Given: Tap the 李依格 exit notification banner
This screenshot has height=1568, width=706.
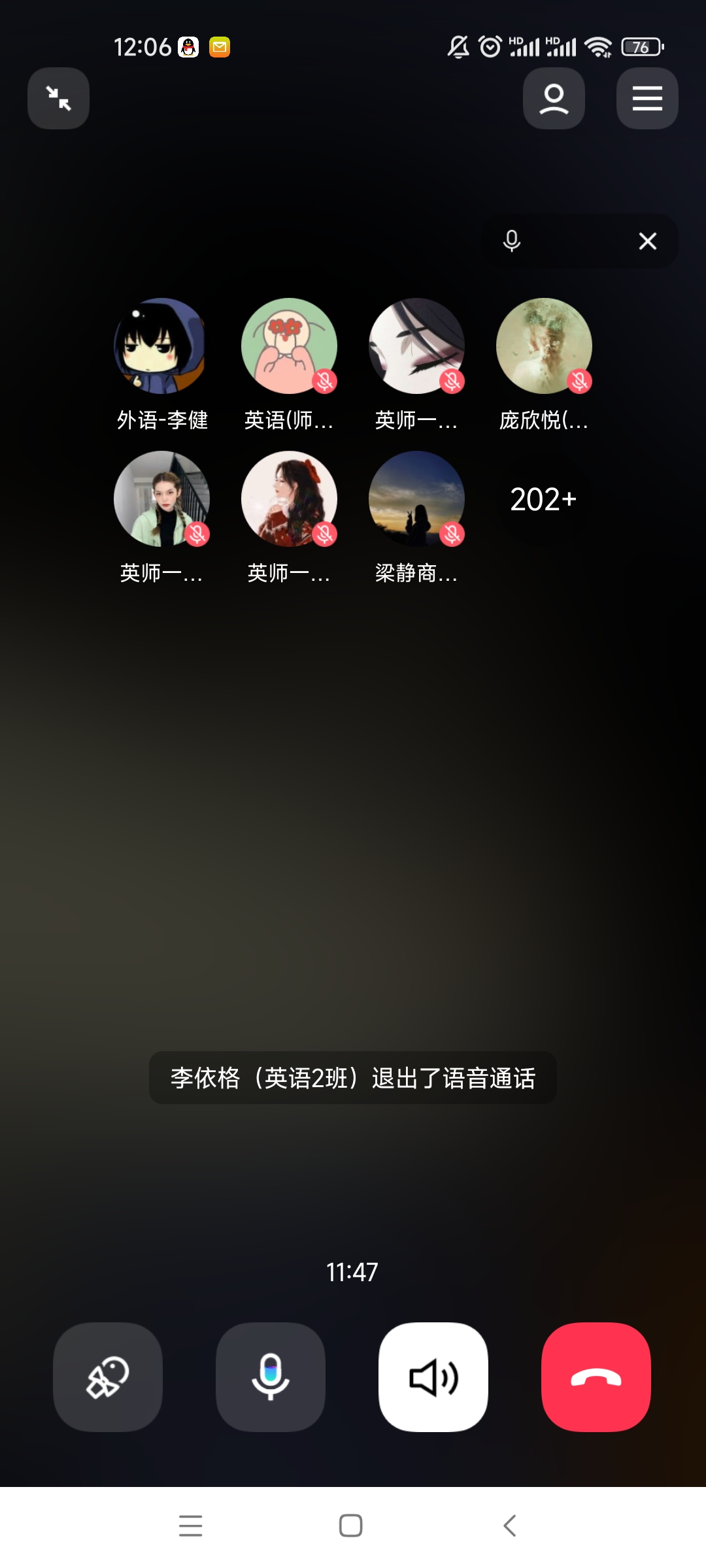Looking at the screenshot, I should tap(352, 1078).
